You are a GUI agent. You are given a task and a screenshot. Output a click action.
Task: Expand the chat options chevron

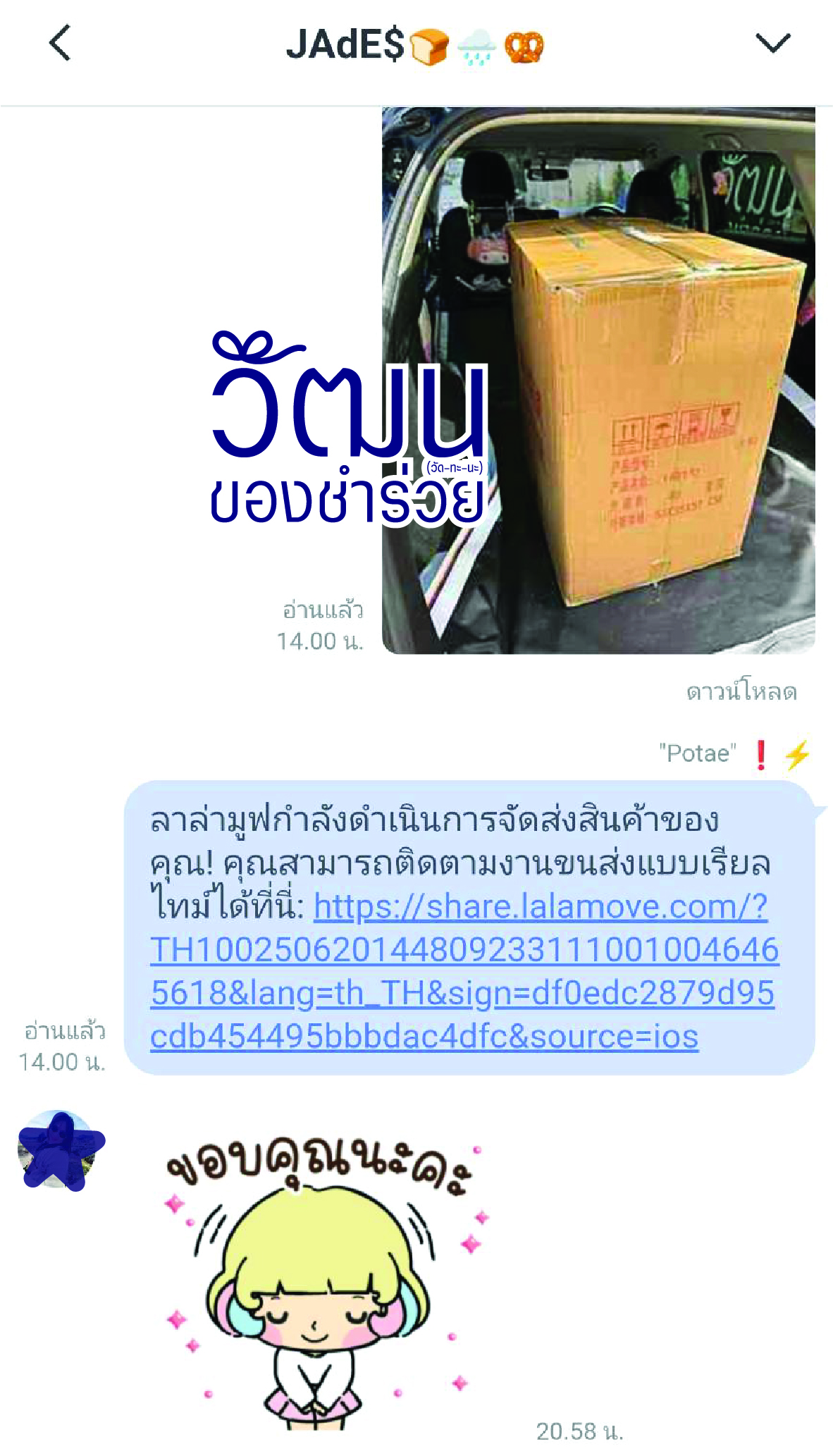point(772,44)
